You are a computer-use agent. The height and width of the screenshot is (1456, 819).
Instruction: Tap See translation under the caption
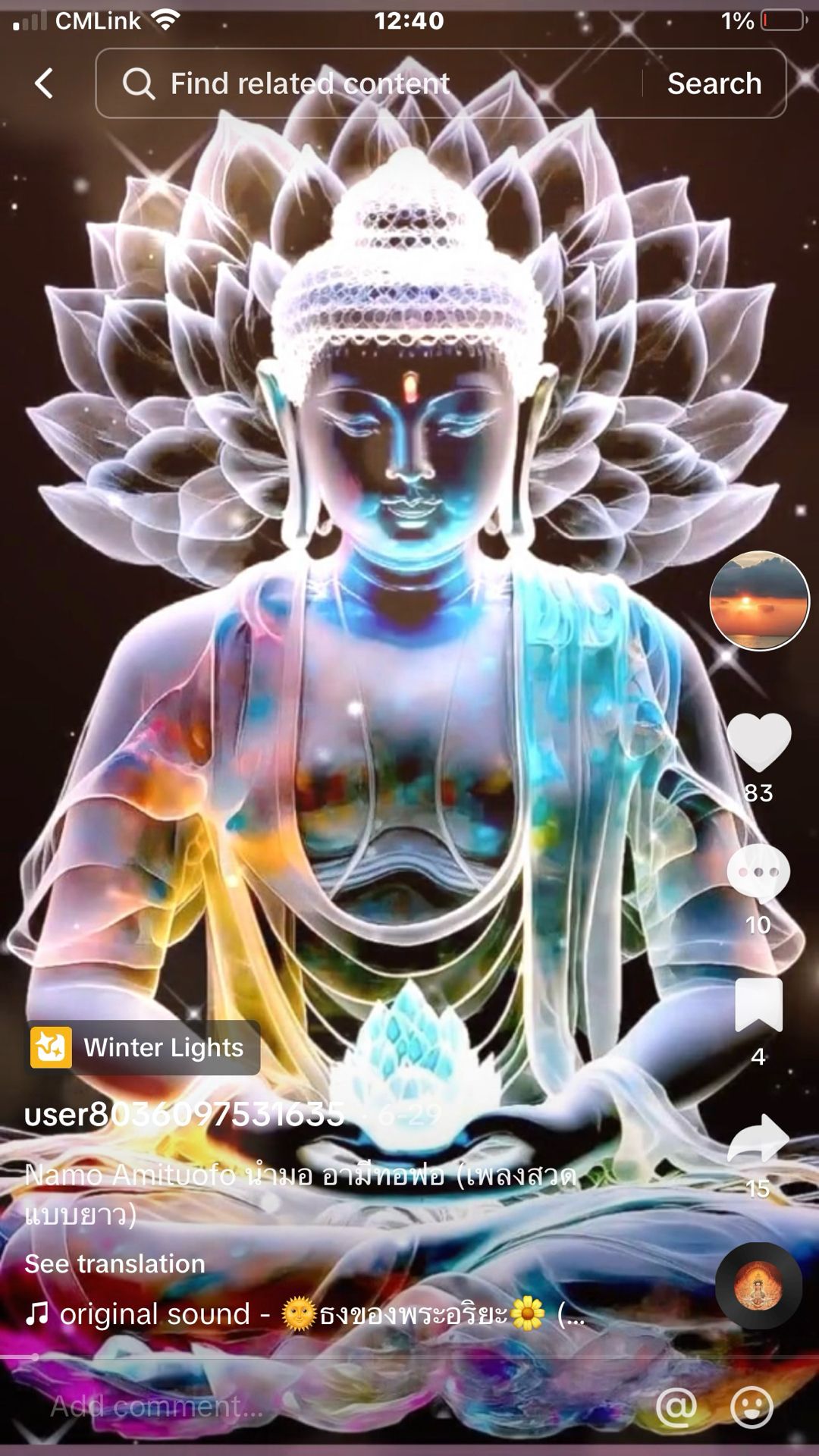pyautogui.click(x=115, y=1264)
